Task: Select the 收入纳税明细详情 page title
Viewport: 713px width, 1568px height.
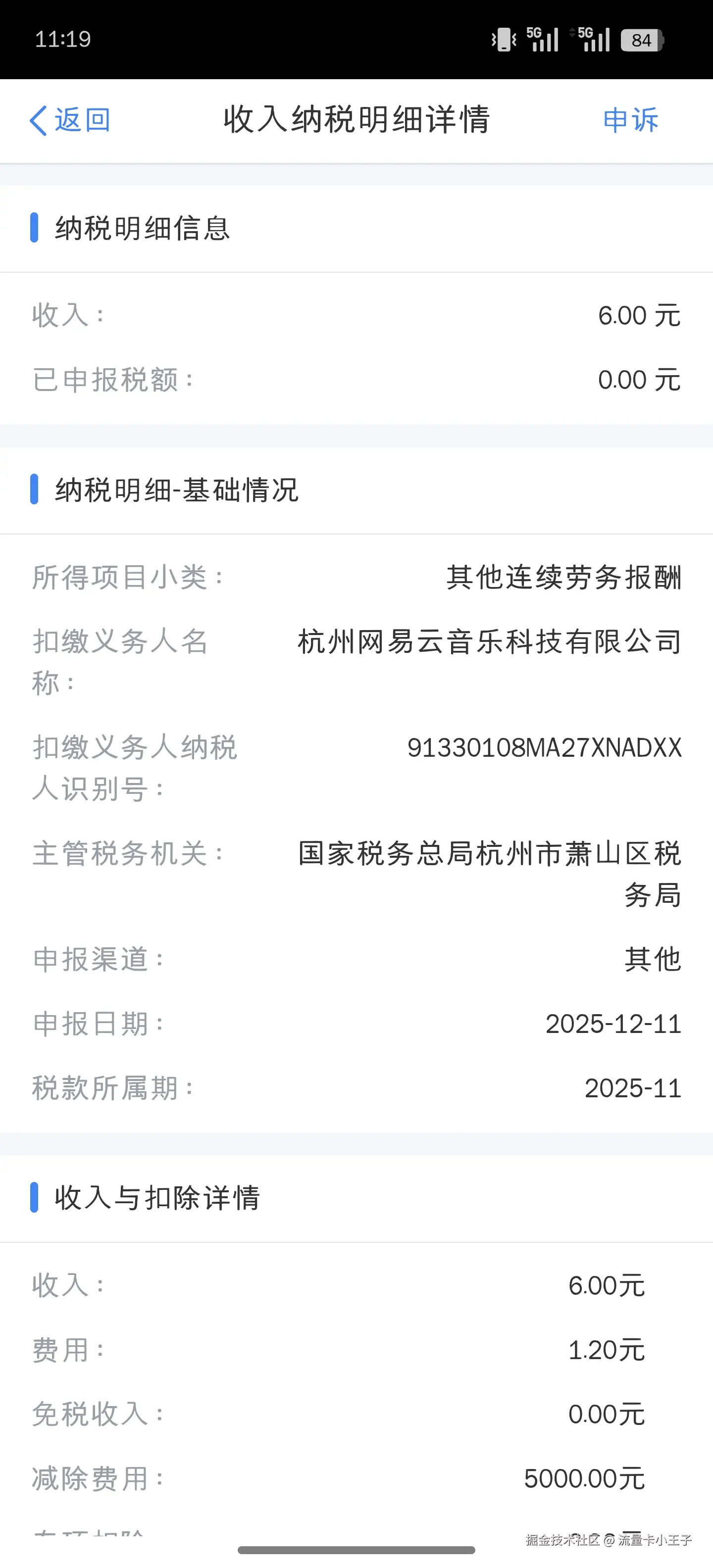Action: [x=356, y=120]
